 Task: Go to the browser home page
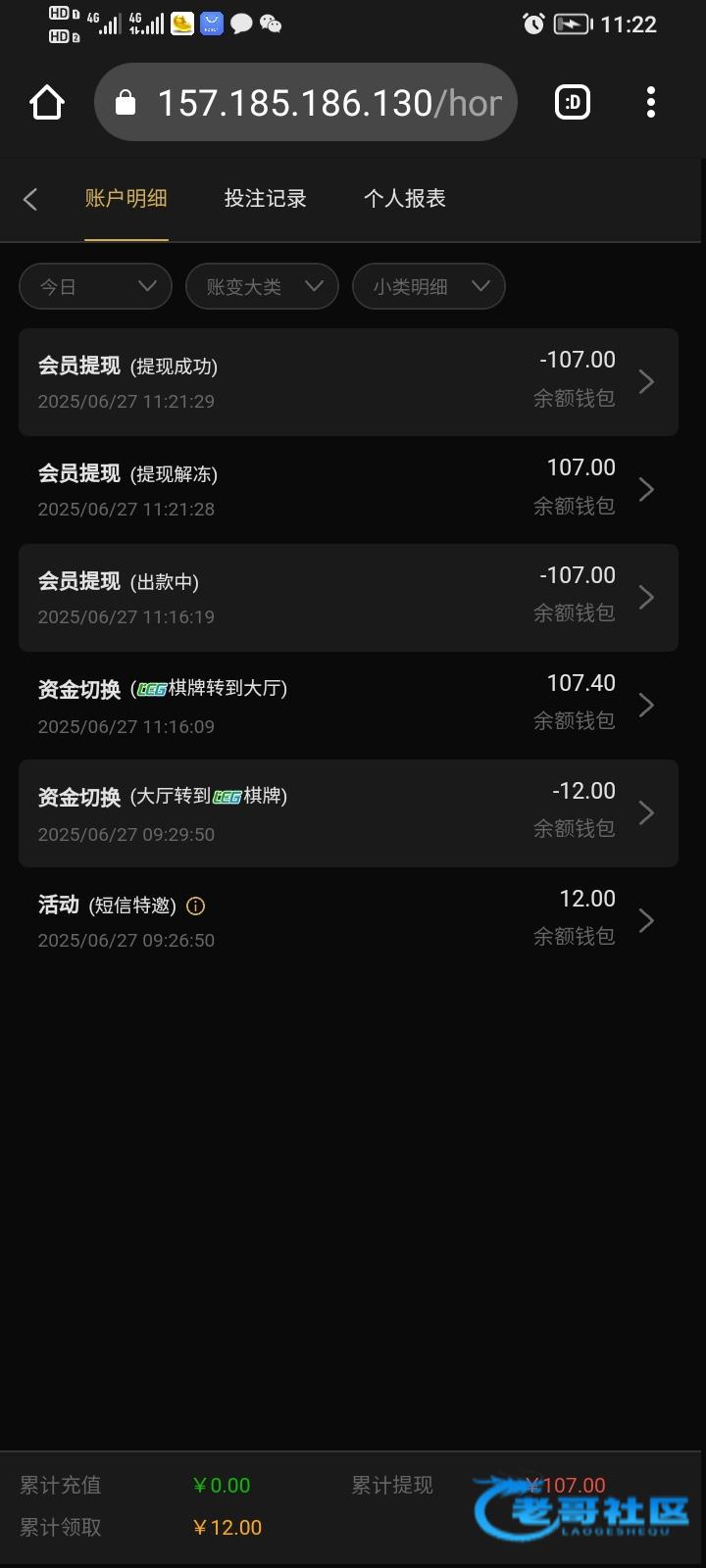click(46, 103)
